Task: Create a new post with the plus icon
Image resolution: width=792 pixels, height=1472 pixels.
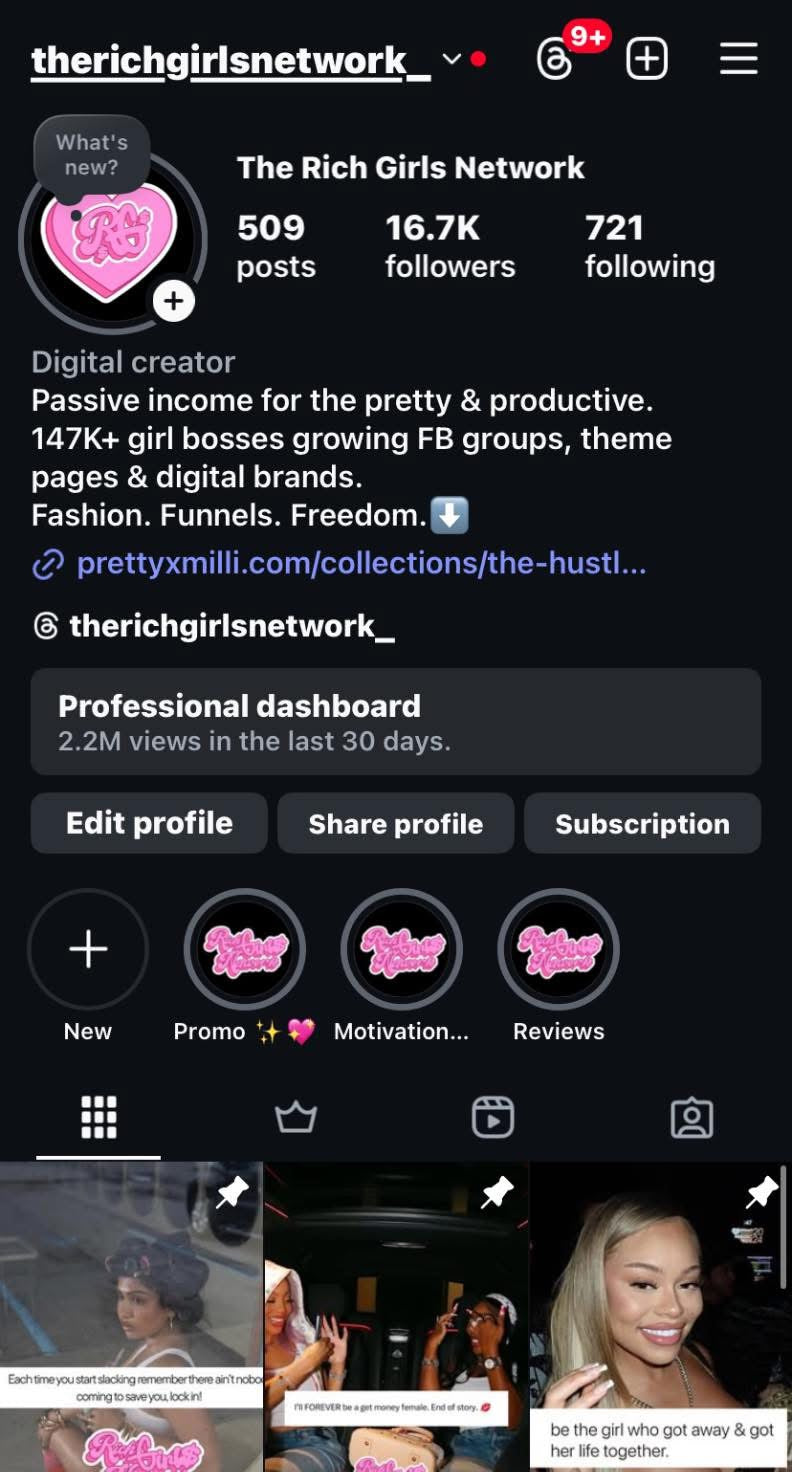Action: [646, 60]
